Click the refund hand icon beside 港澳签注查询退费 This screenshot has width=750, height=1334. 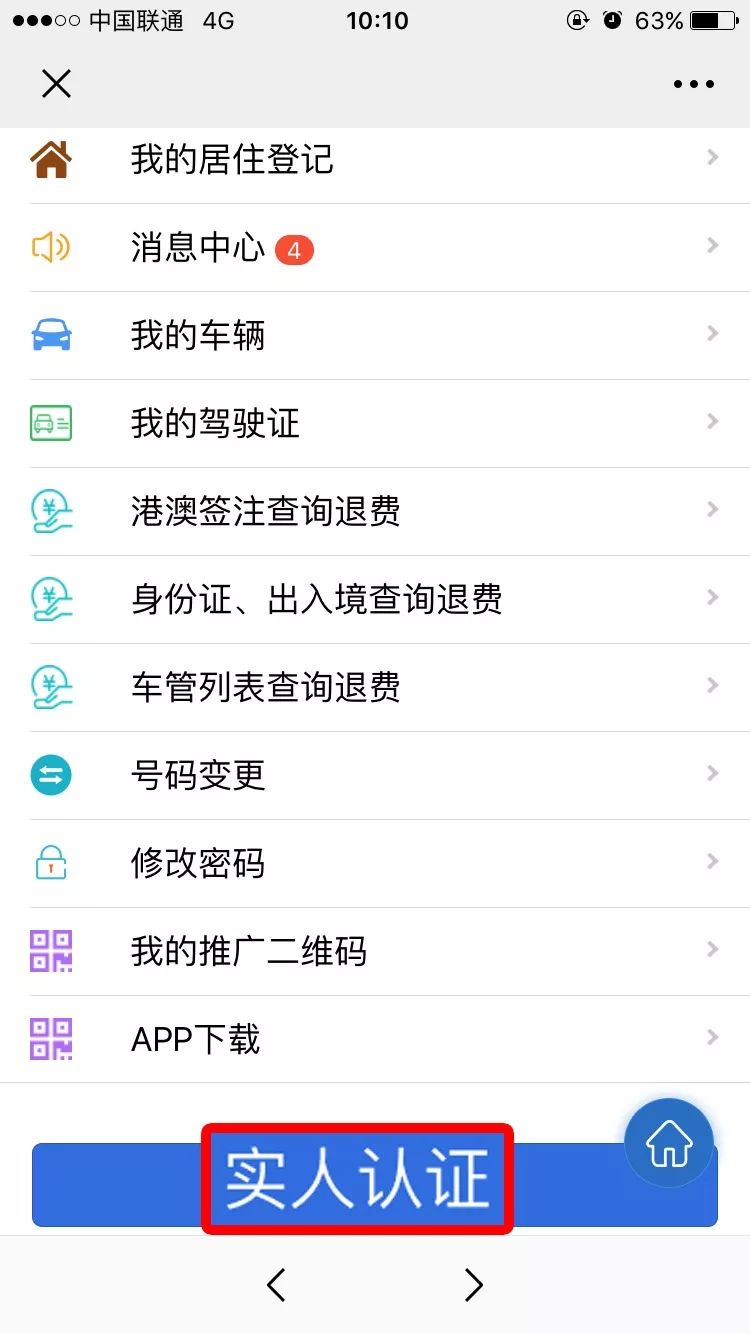pyautogui.click(x=50, y=510)
